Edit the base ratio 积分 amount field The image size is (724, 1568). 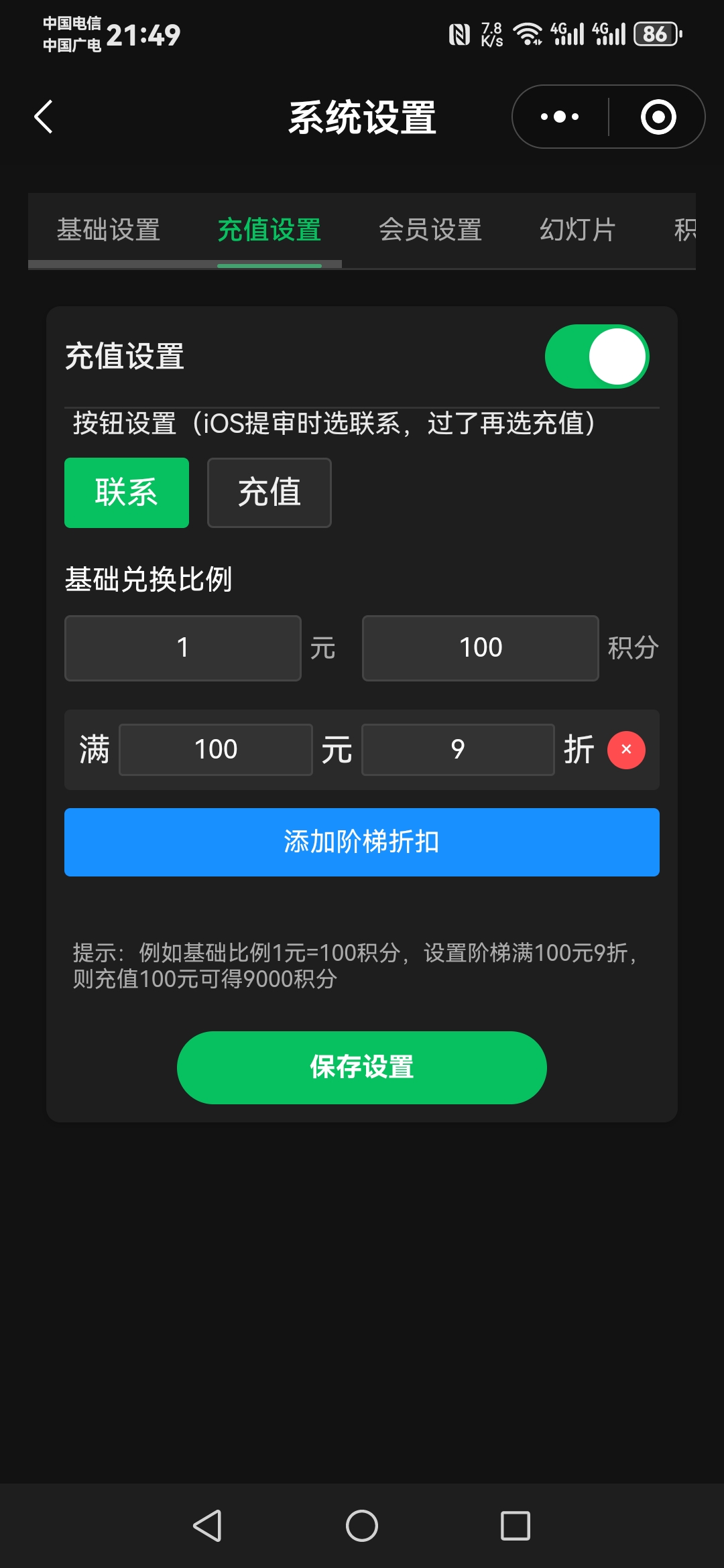(x=481, y=648)
